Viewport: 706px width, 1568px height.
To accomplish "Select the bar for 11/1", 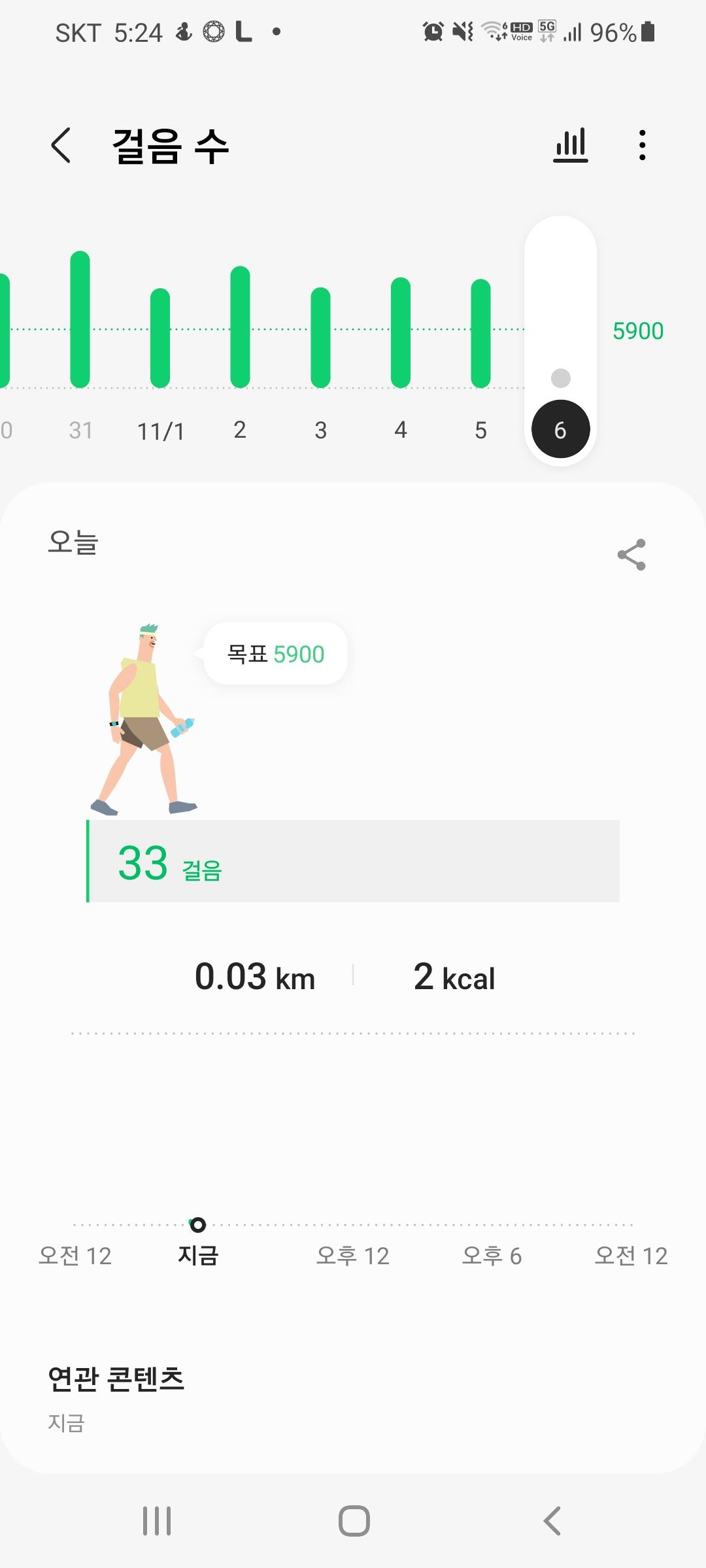I will click(160, 338).
